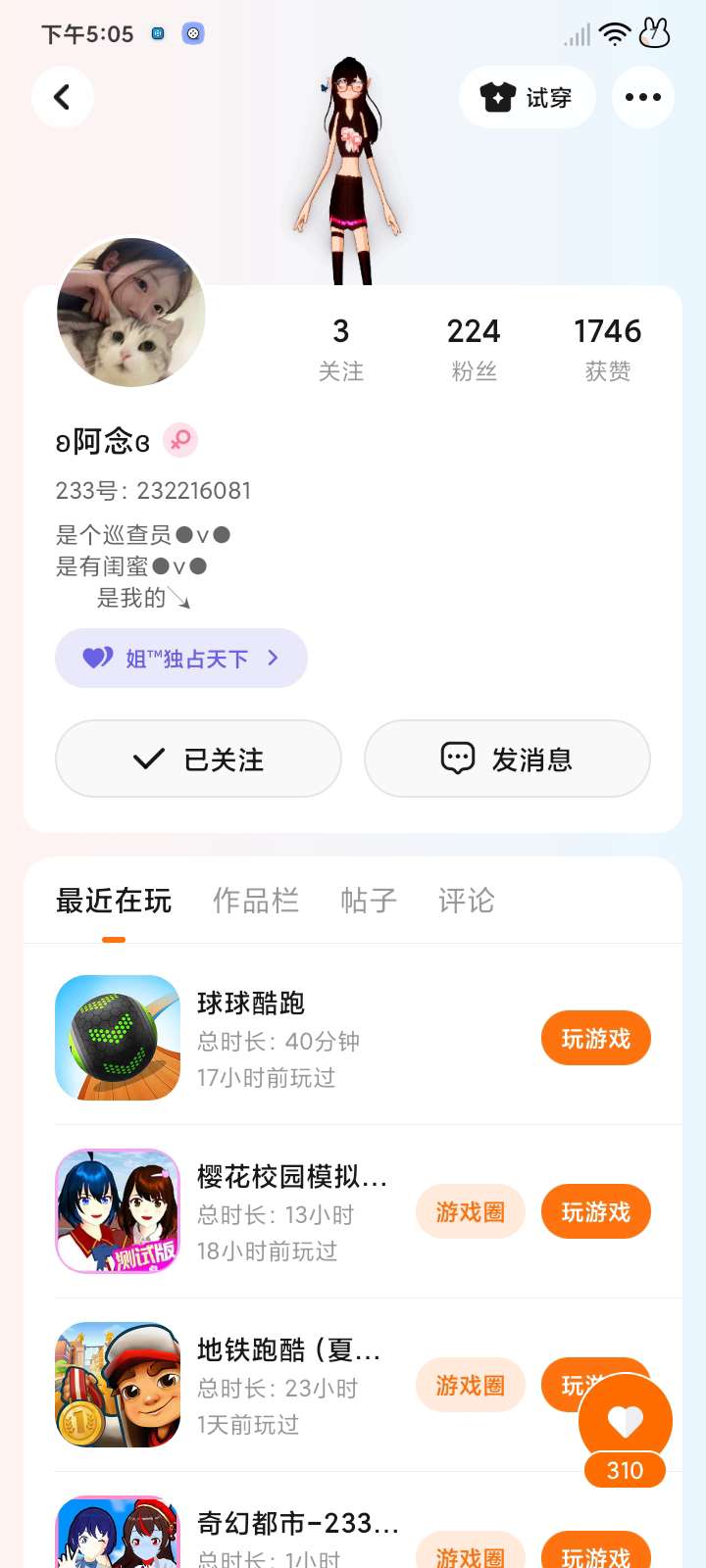Like the profile with floating heart
This screenshot has height=1568, width=706.
click(625, 1421)
